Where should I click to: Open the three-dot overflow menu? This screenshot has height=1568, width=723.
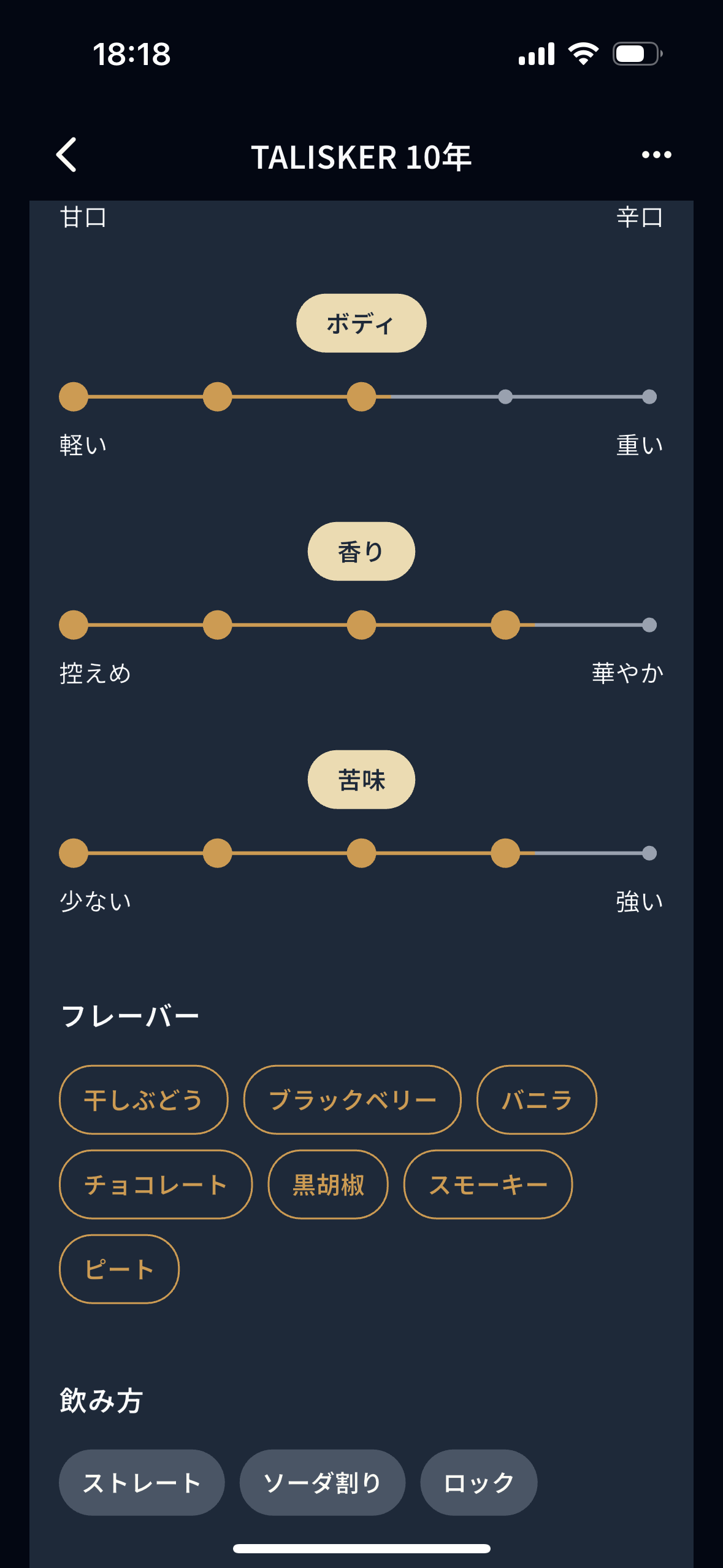click(656, 155)
